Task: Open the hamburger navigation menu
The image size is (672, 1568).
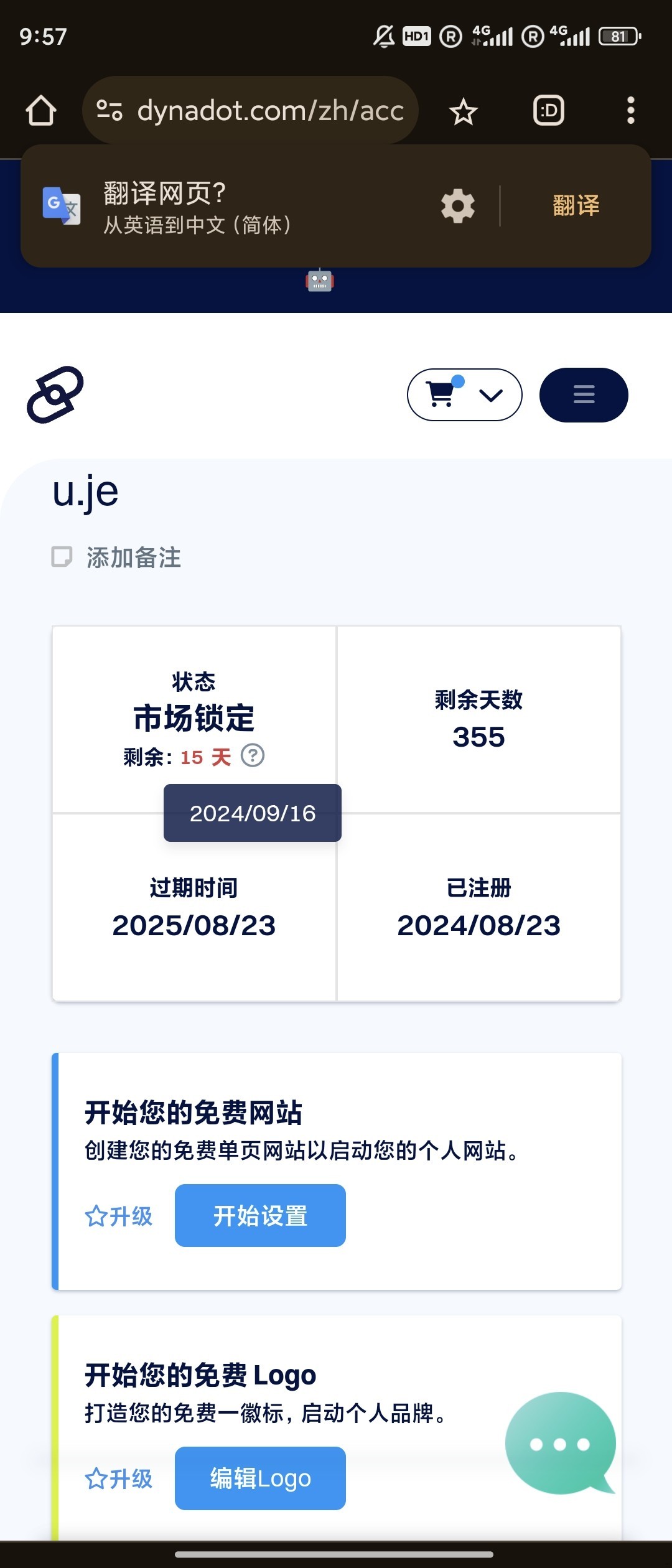Action: tap(584, 395)
